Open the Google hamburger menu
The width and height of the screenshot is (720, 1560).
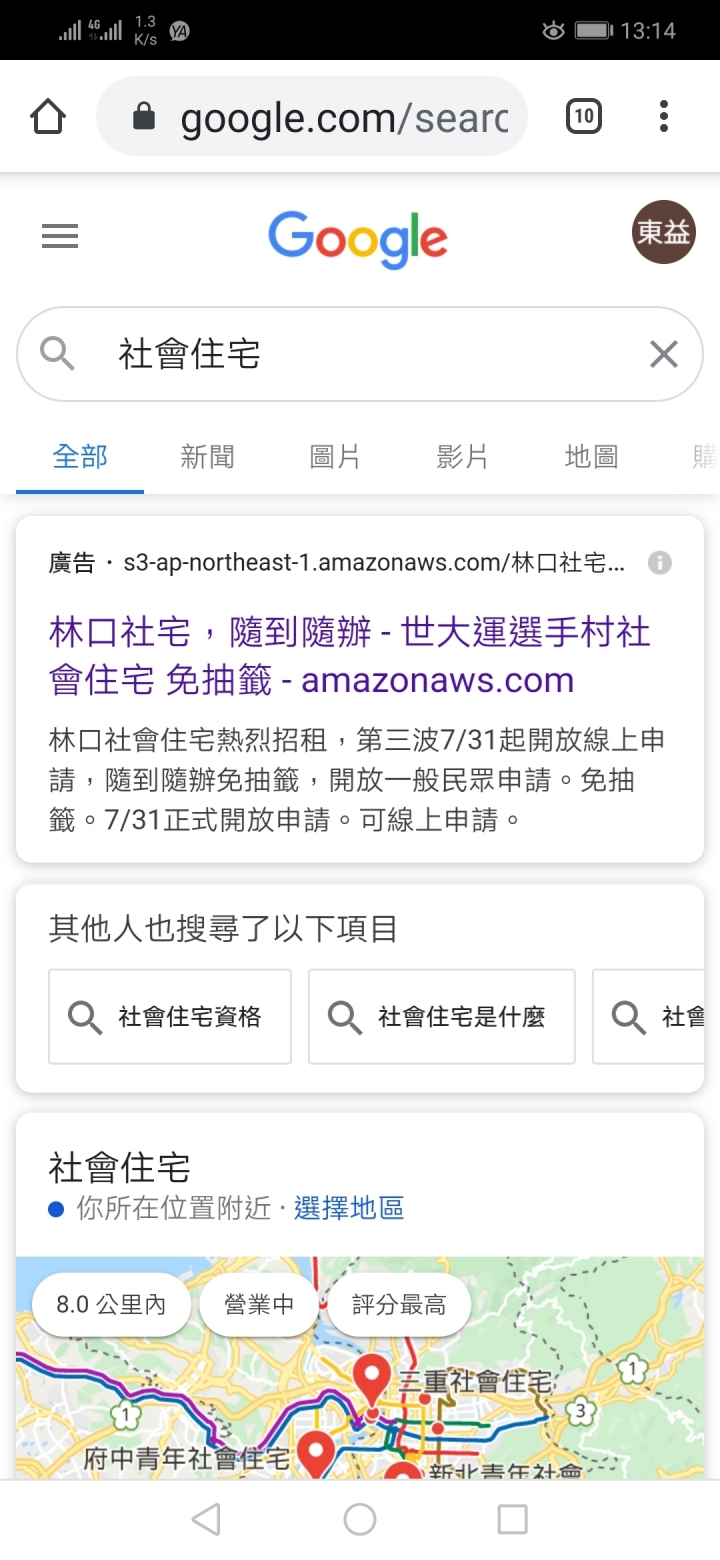60,236
